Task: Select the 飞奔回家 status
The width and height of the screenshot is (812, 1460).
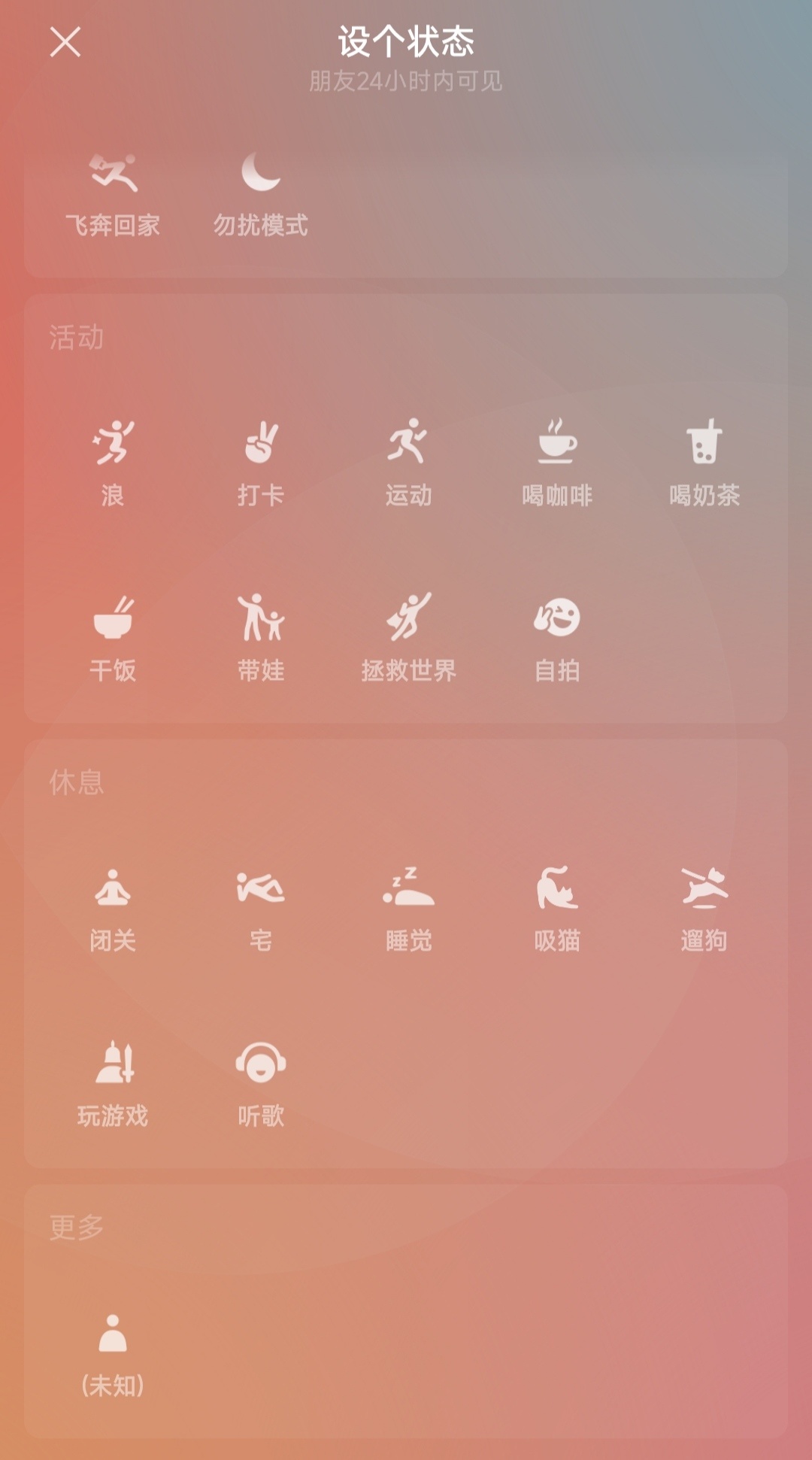Action: [x=113, y=194]
